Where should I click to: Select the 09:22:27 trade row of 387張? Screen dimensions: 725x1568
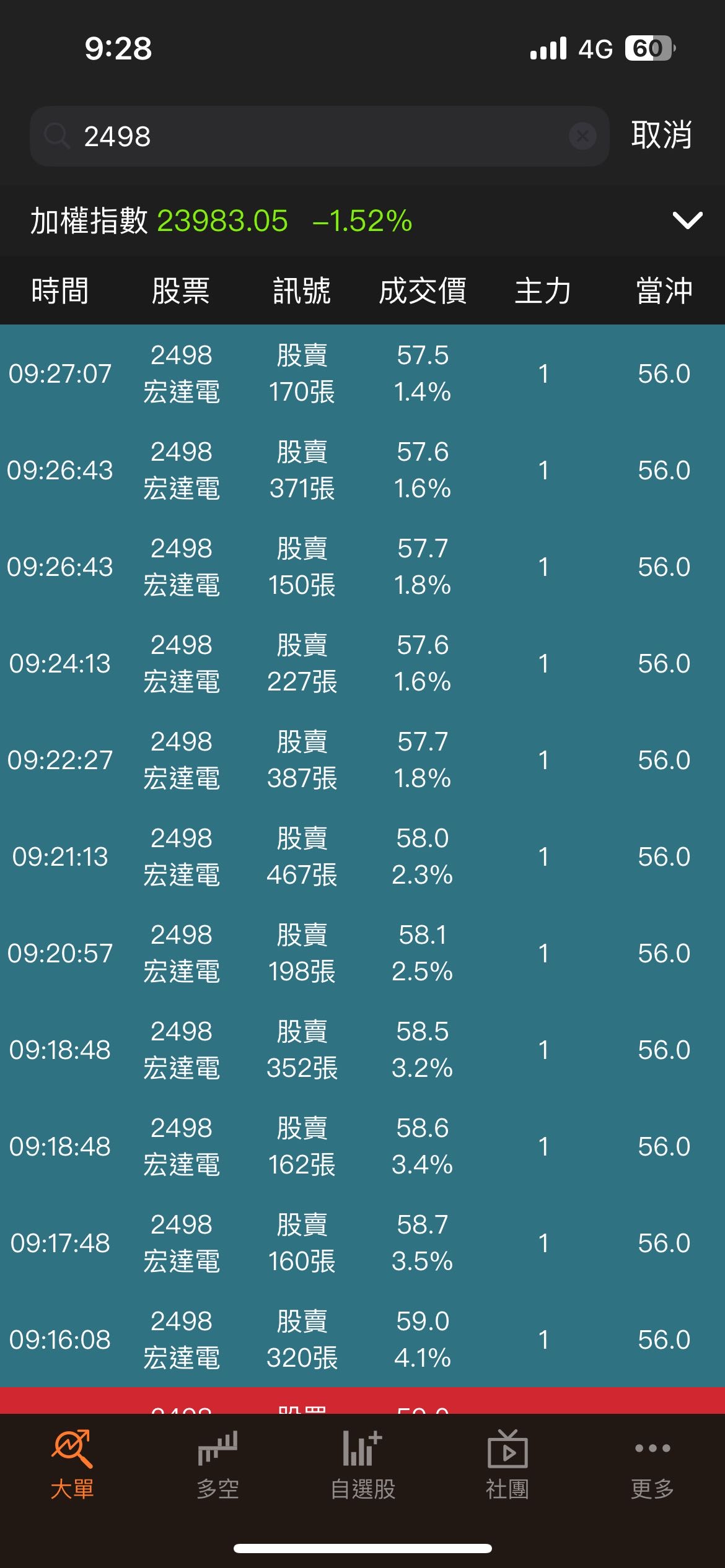(x=362, y=760)
